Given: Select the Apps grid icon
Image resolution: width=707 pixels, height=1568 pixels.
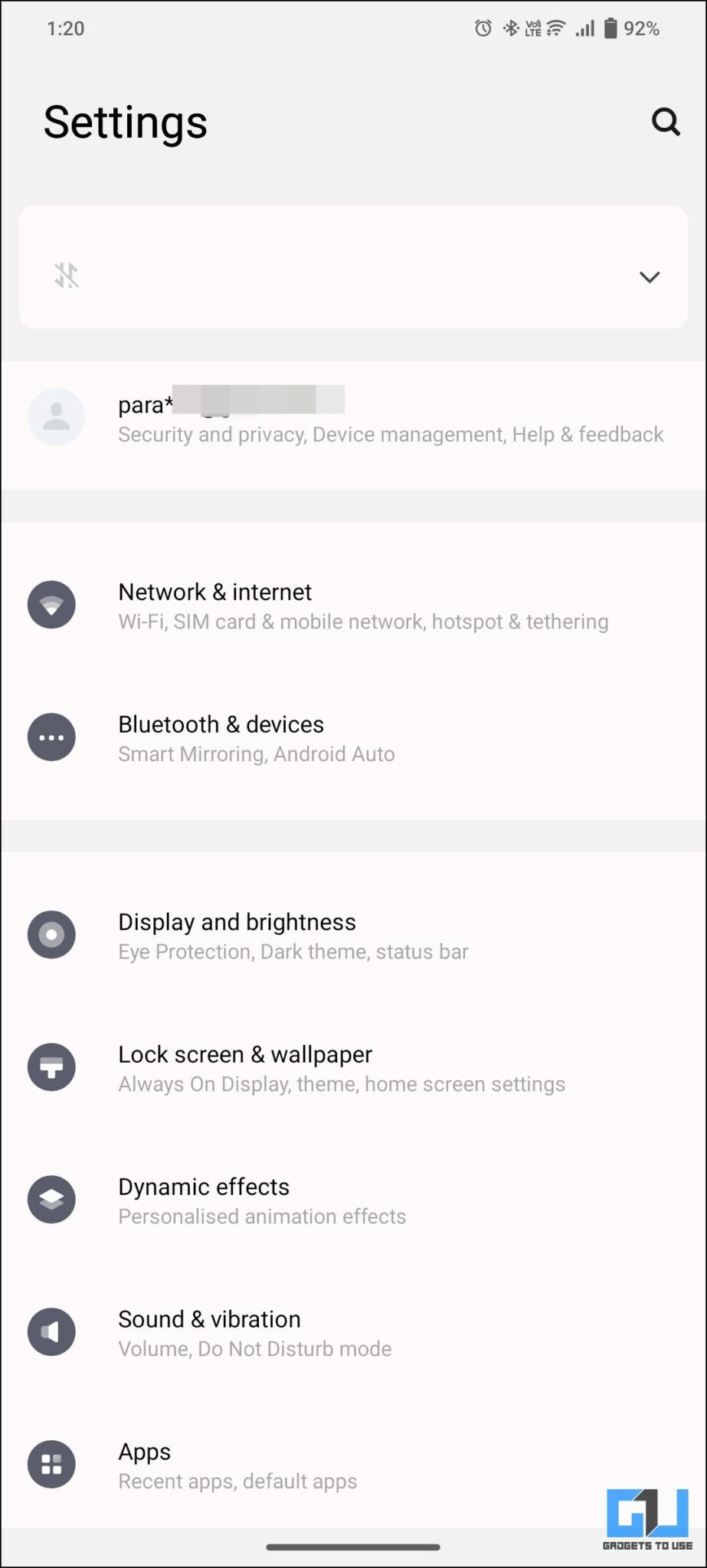Looking at the screenshot, I should pos(51,1464).
